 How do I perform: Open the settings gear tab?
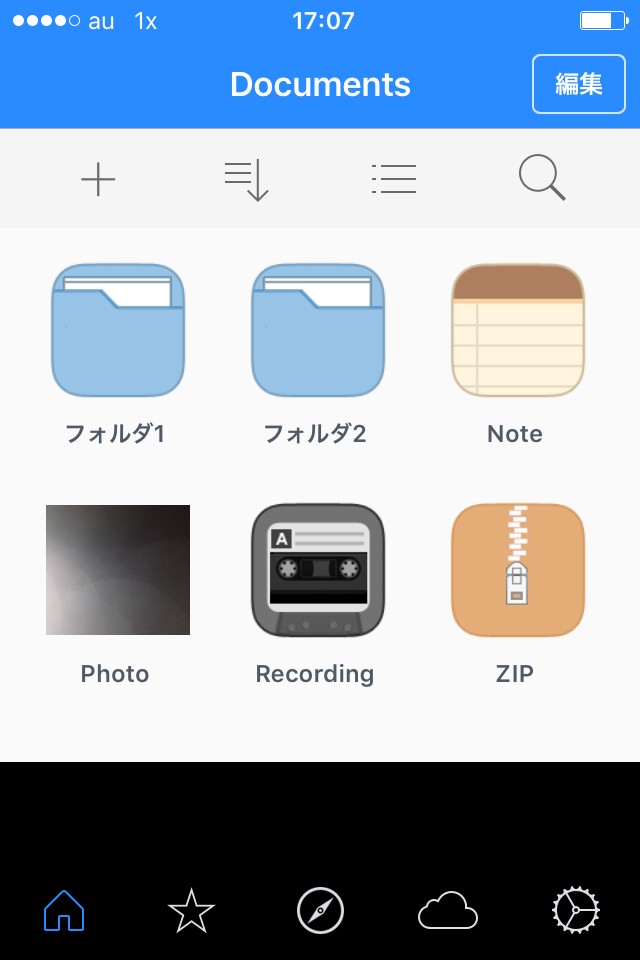click(x=576, y=911)
